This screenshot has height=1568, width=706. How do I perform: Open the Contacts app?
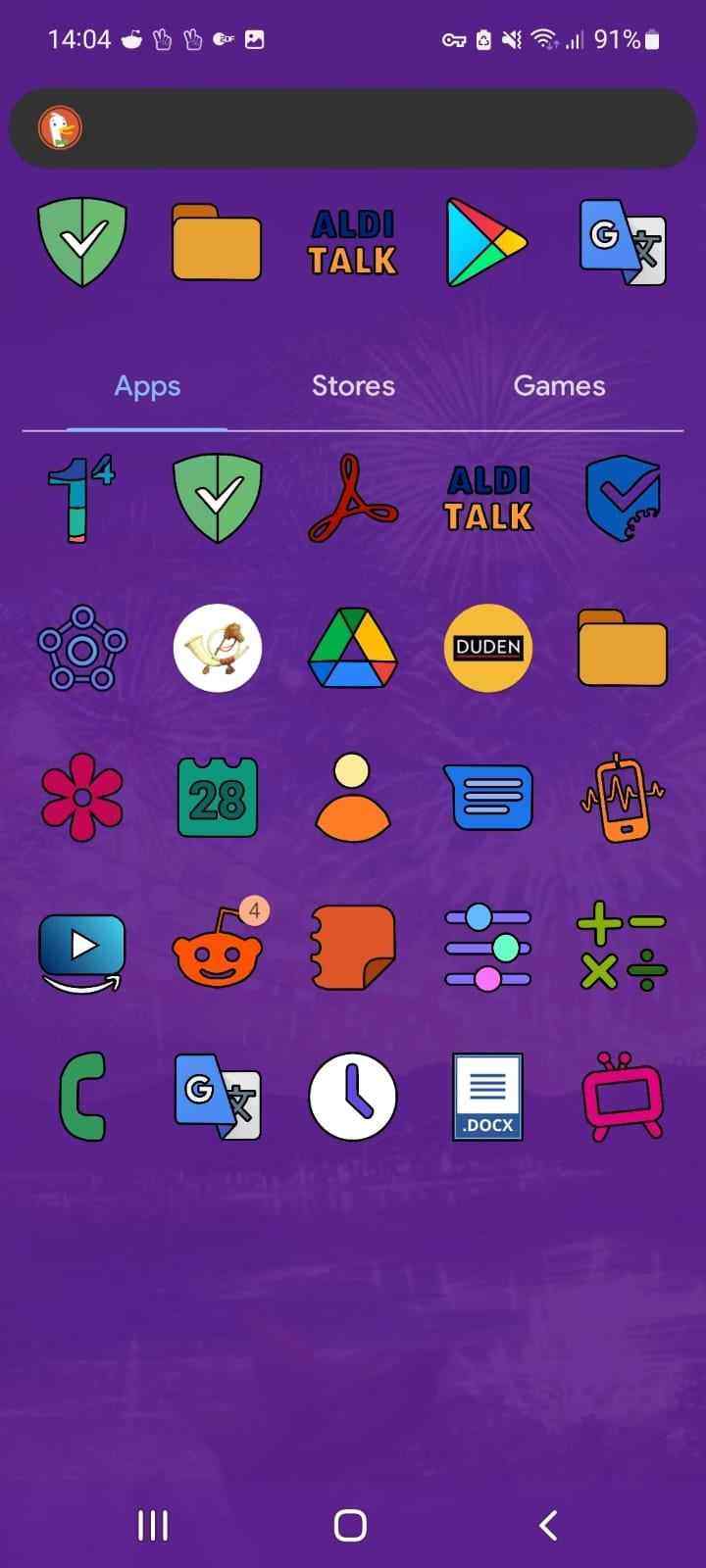352,798
